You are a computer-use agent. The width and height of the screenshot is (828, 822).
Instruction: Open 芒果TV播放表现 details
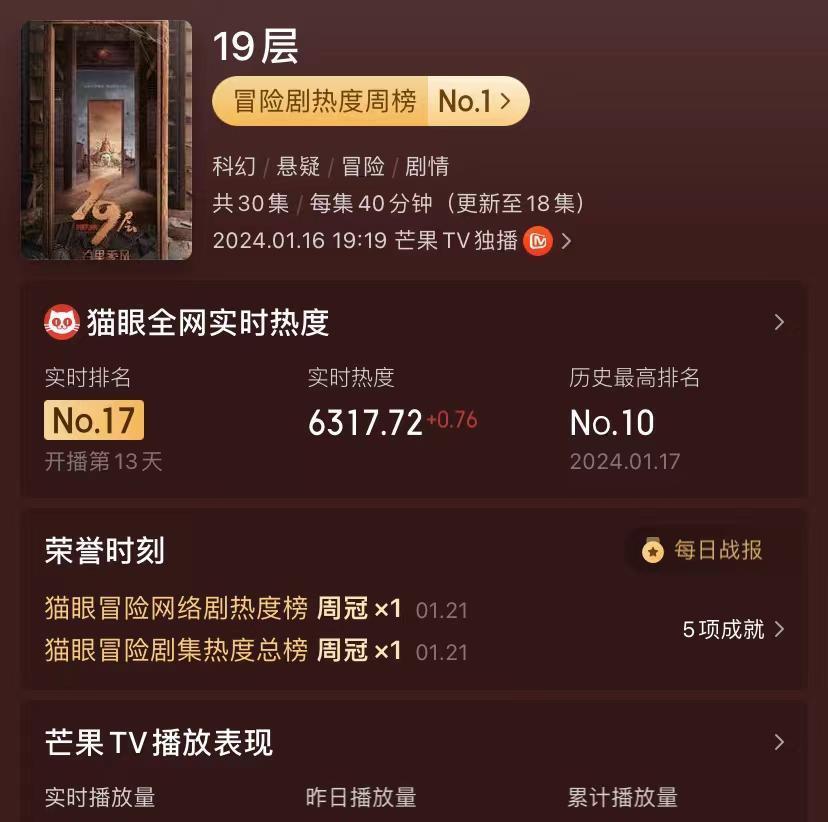[778, 742]
